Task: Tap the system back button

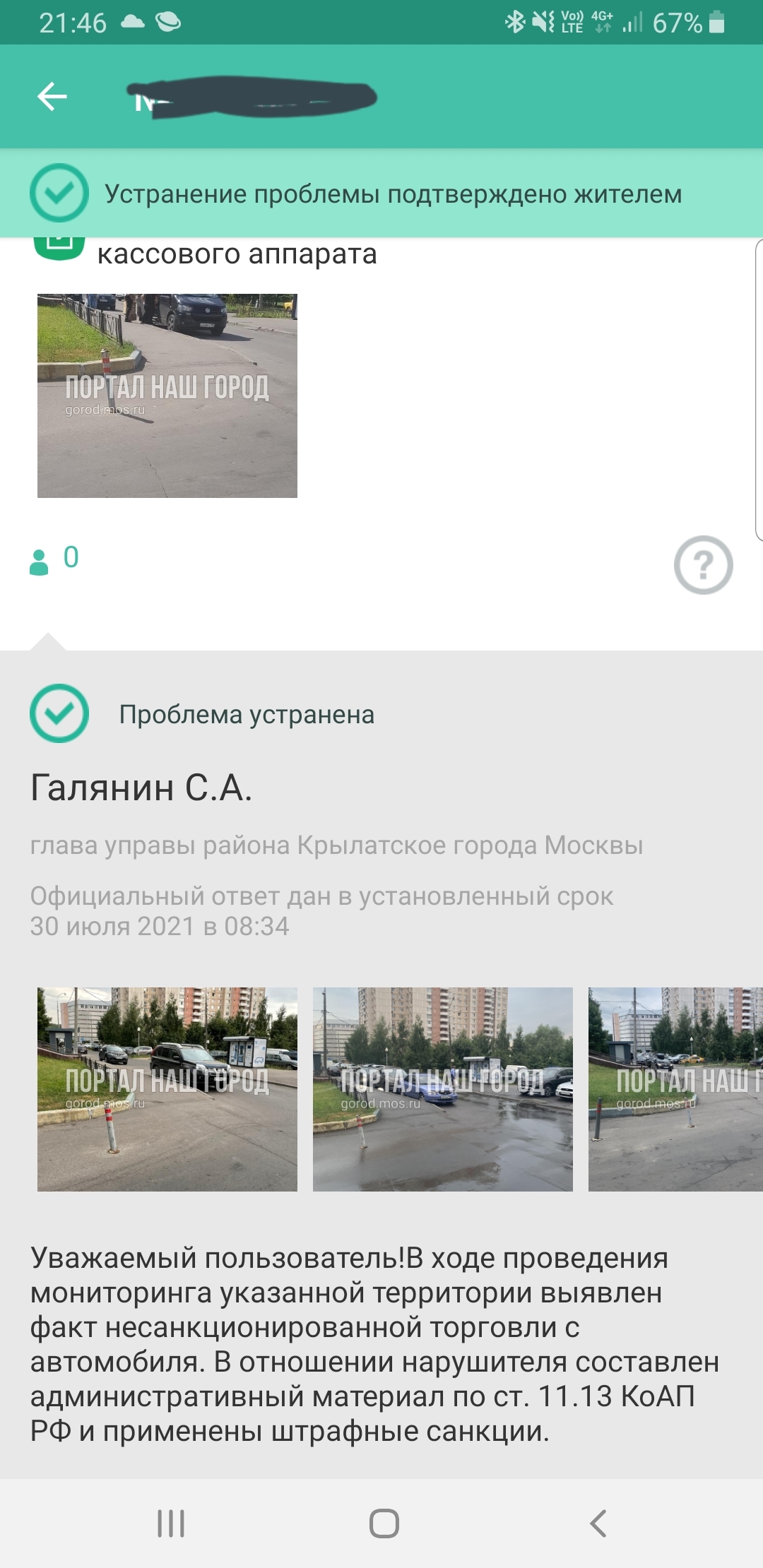Action: 598,1524
